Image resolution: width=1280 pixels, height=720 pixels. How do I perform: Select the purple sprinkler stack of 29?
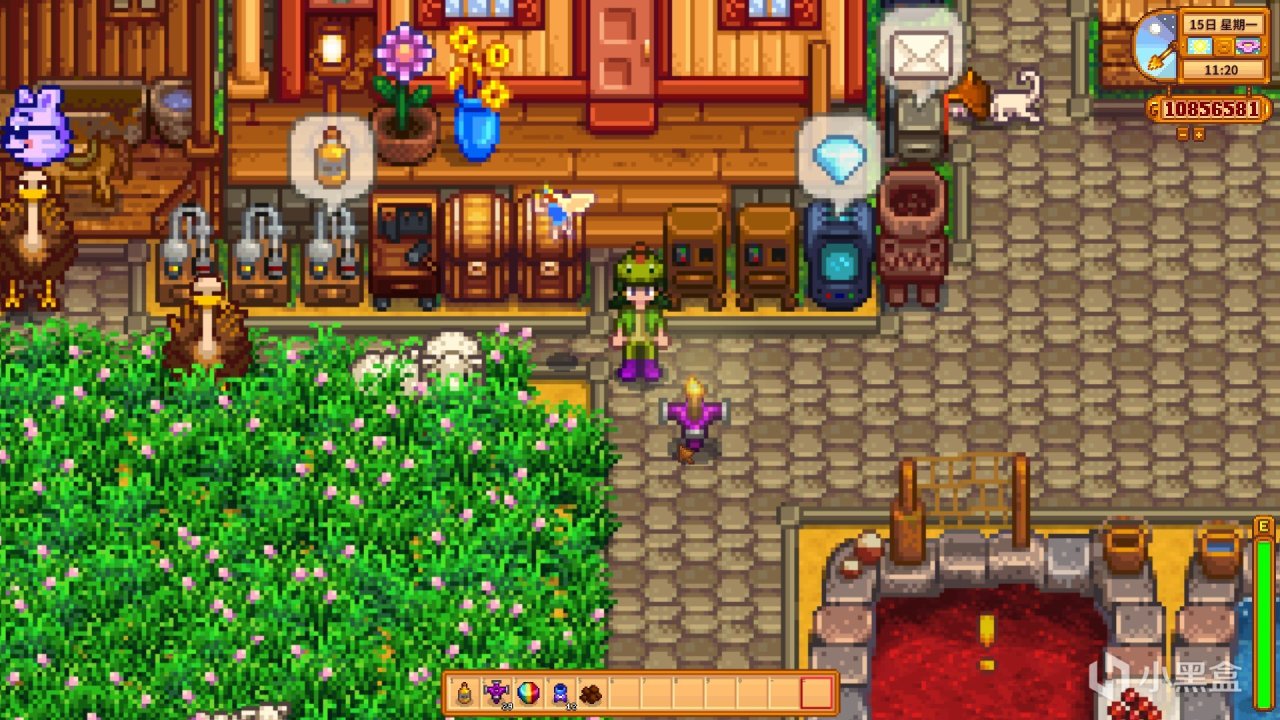(x=496, y=692)
